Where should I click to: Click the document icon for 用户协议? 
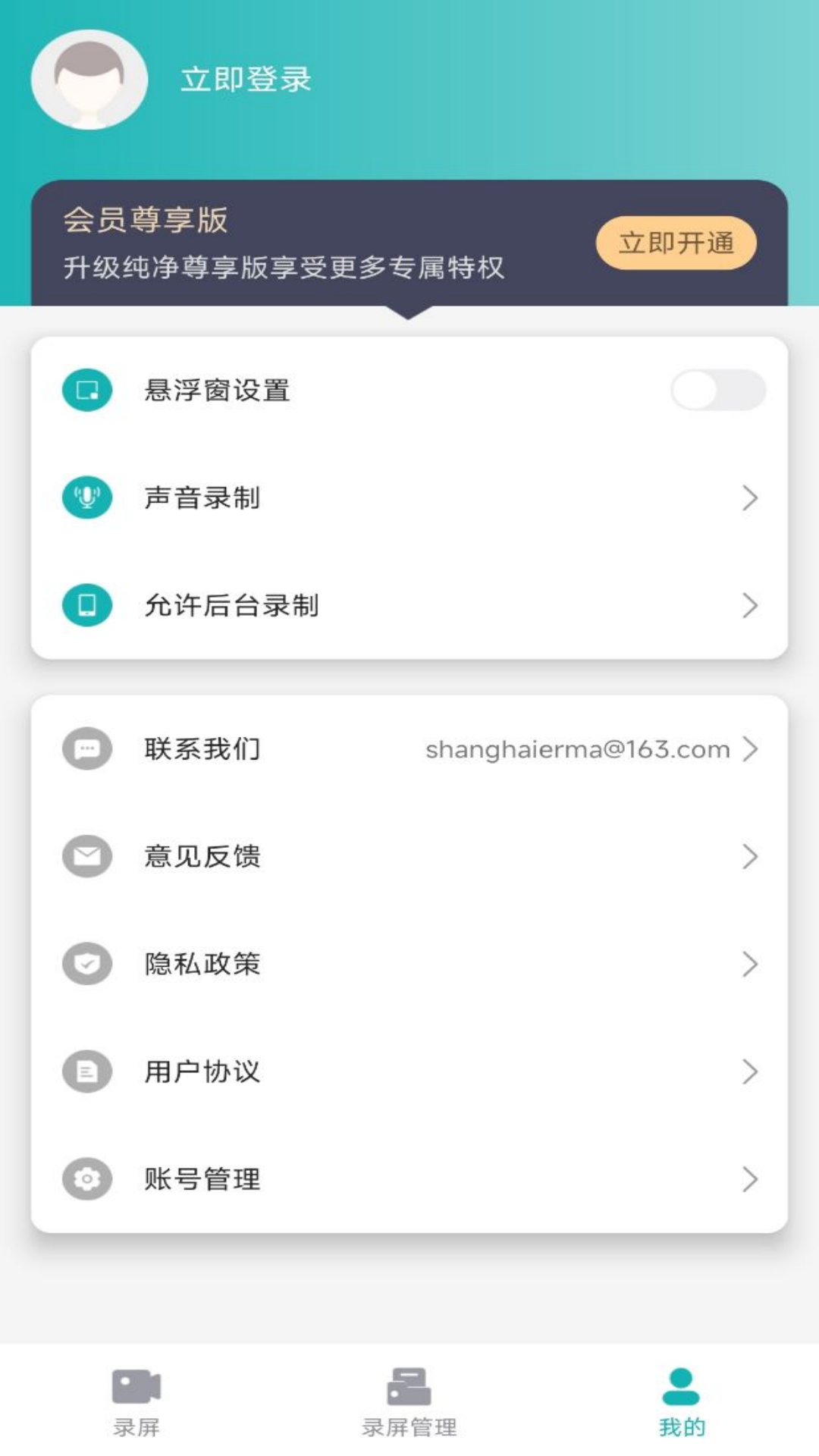87,1072
